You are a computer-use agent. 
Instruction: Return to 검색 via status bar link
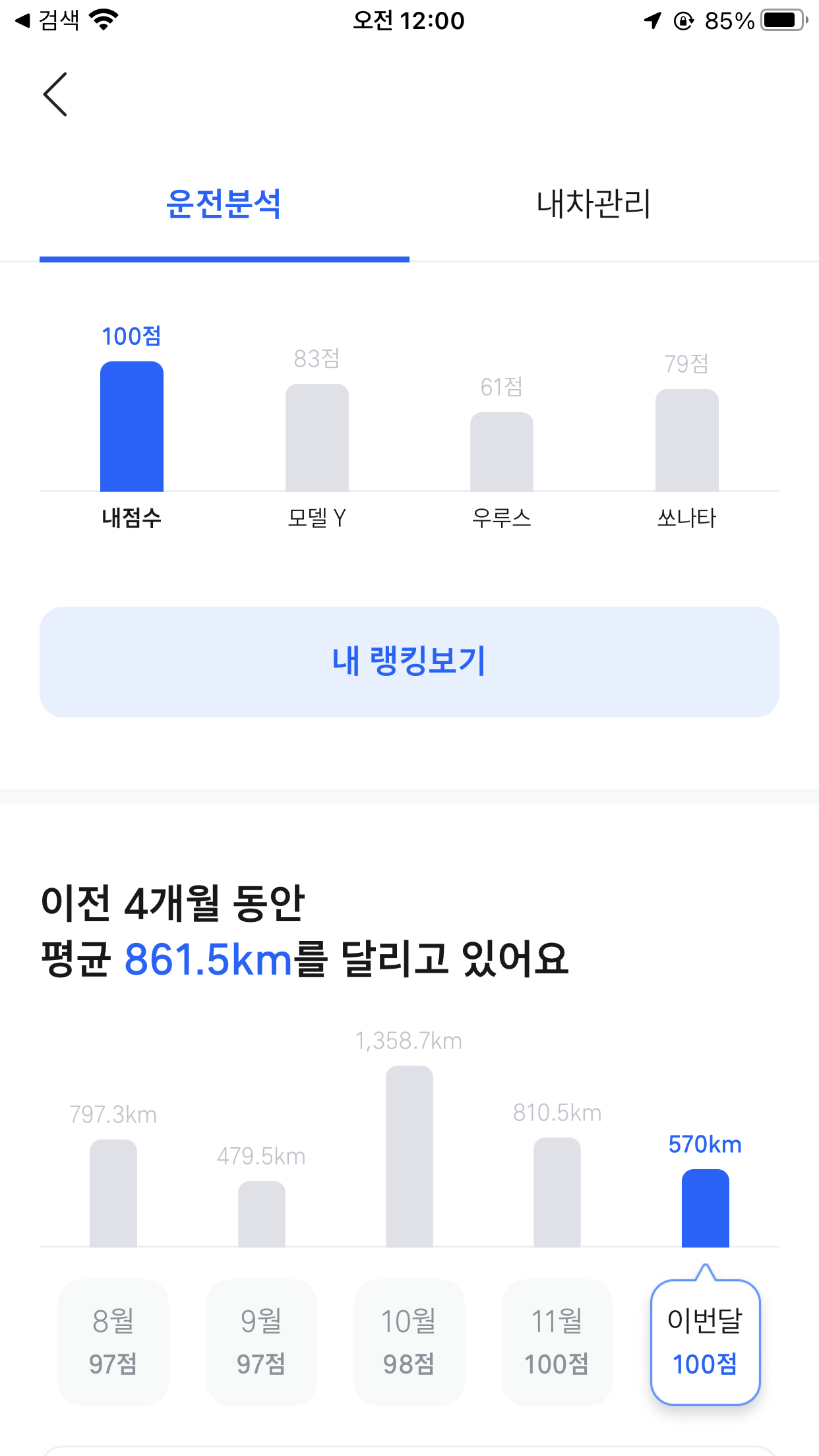(x=47, y=20)
